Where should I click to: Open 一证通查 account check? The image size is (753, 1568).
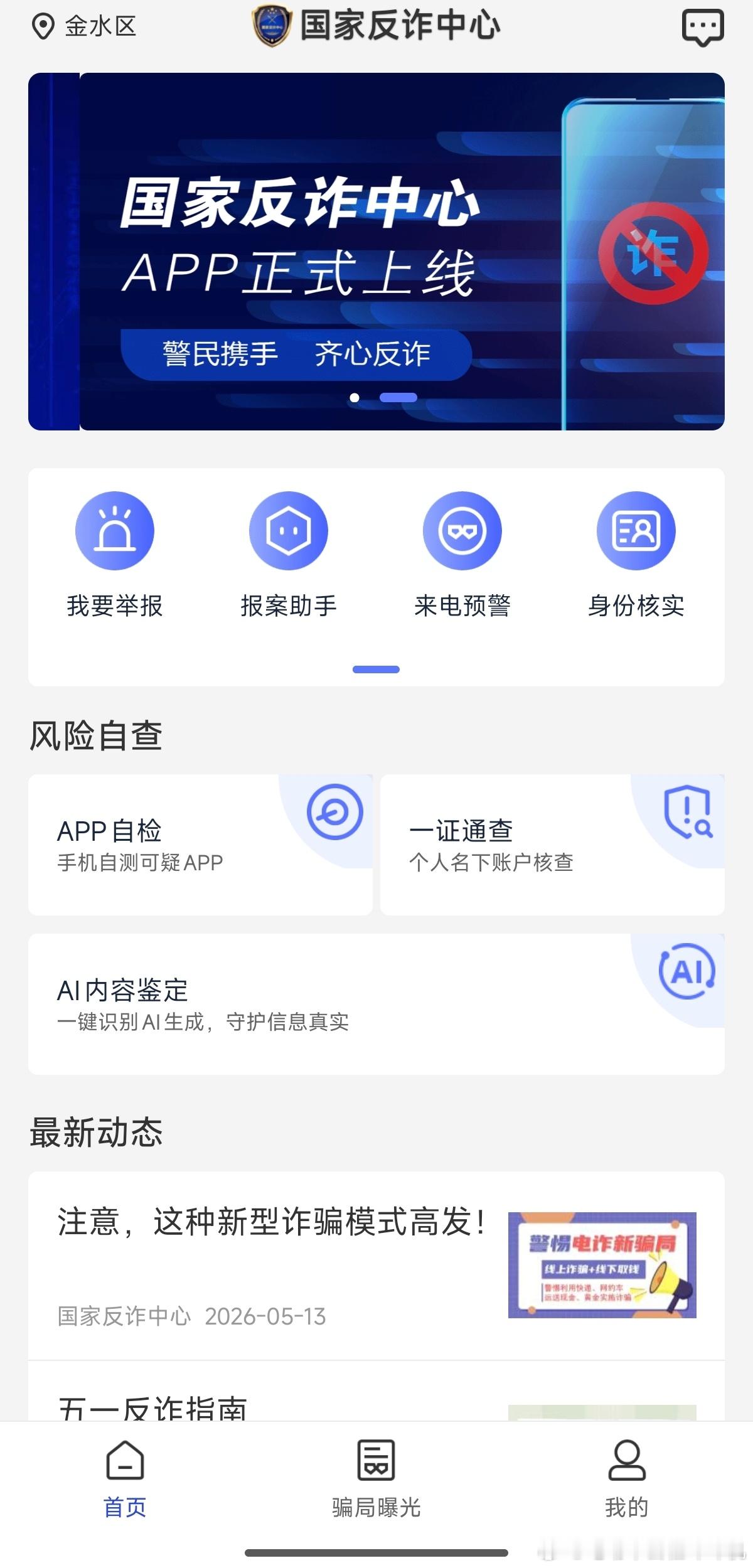[x=552, y=845]
